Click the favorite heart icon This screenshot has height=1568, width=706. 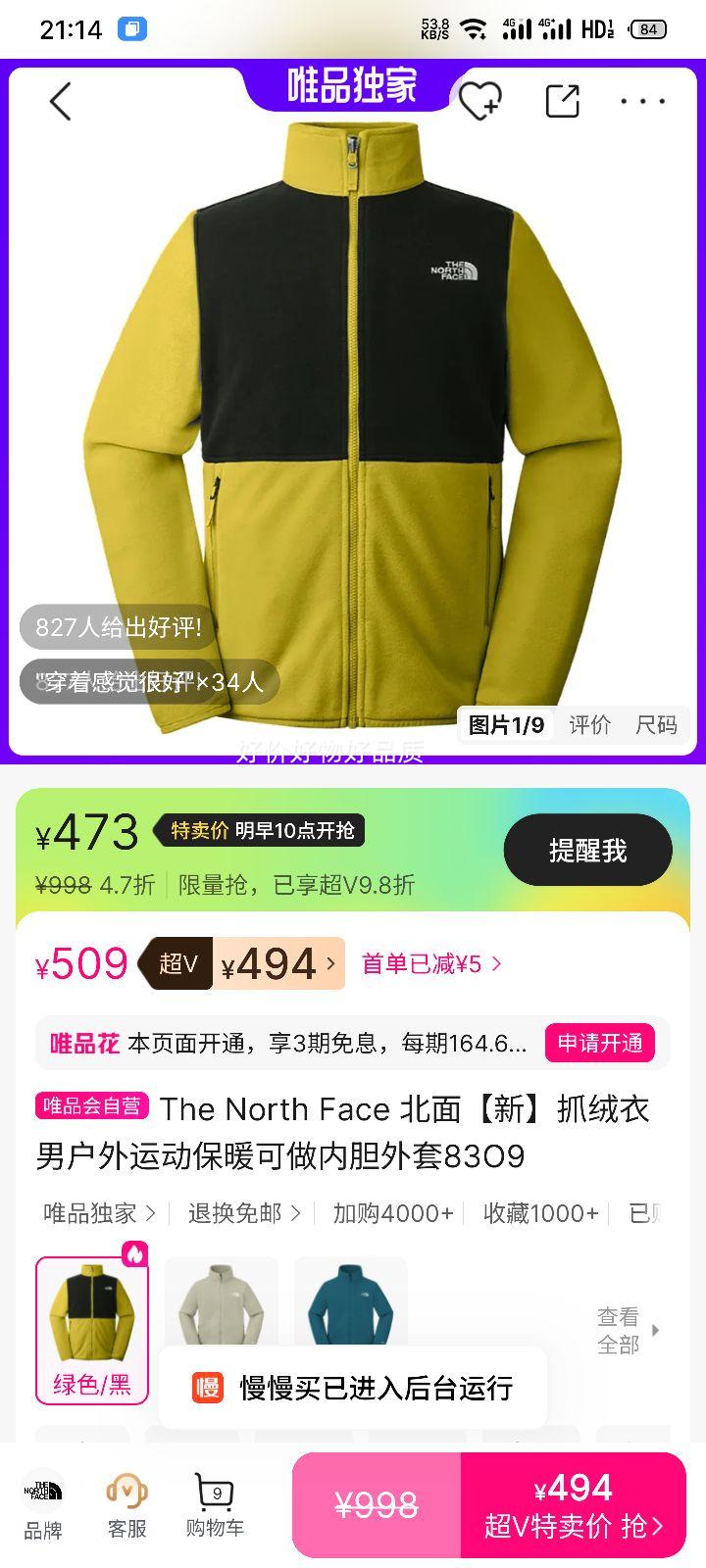479,101
